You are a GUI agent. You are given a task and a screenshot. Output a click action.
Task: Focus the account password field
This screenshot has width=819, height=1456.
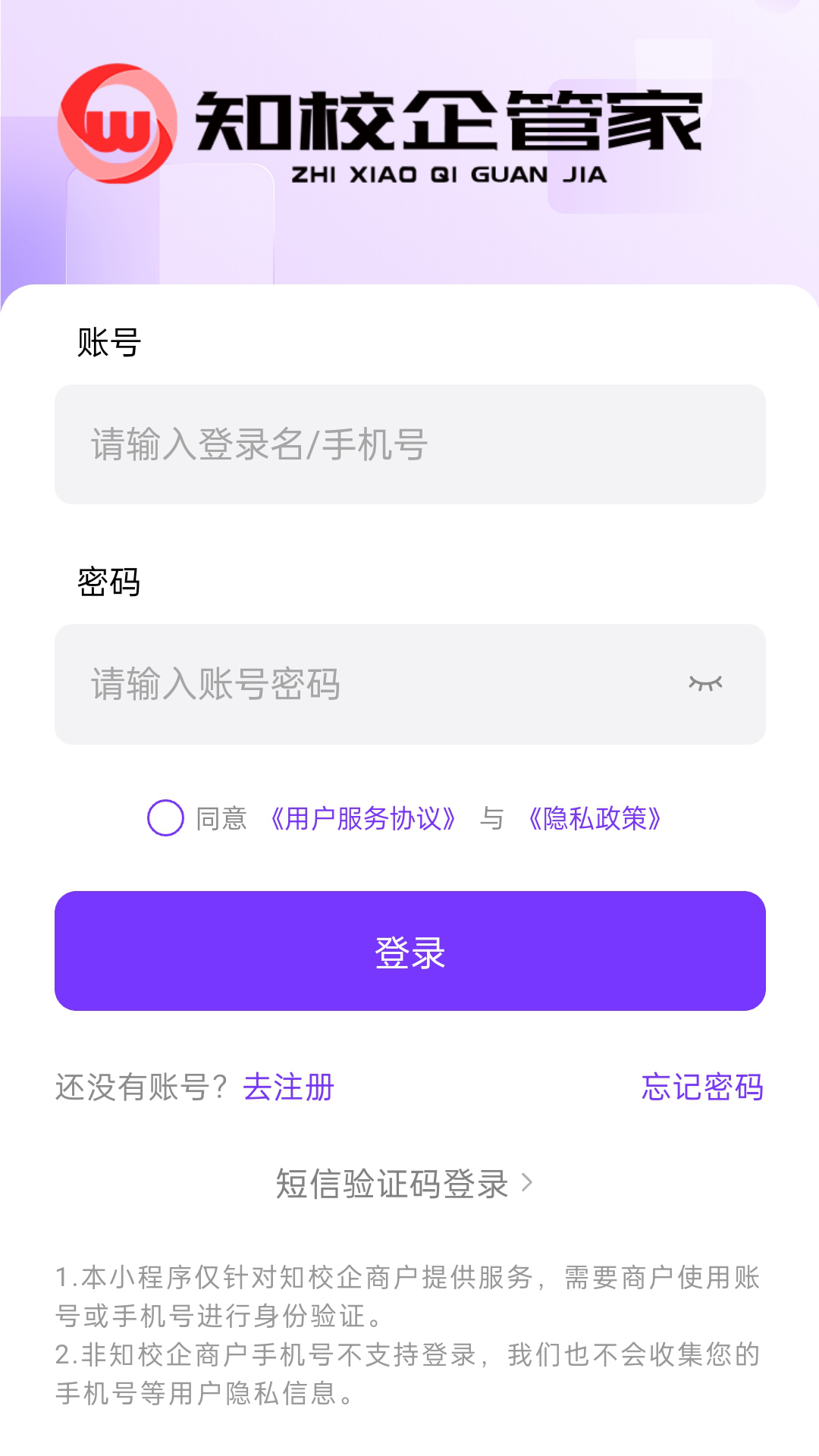tap(364, 684)
